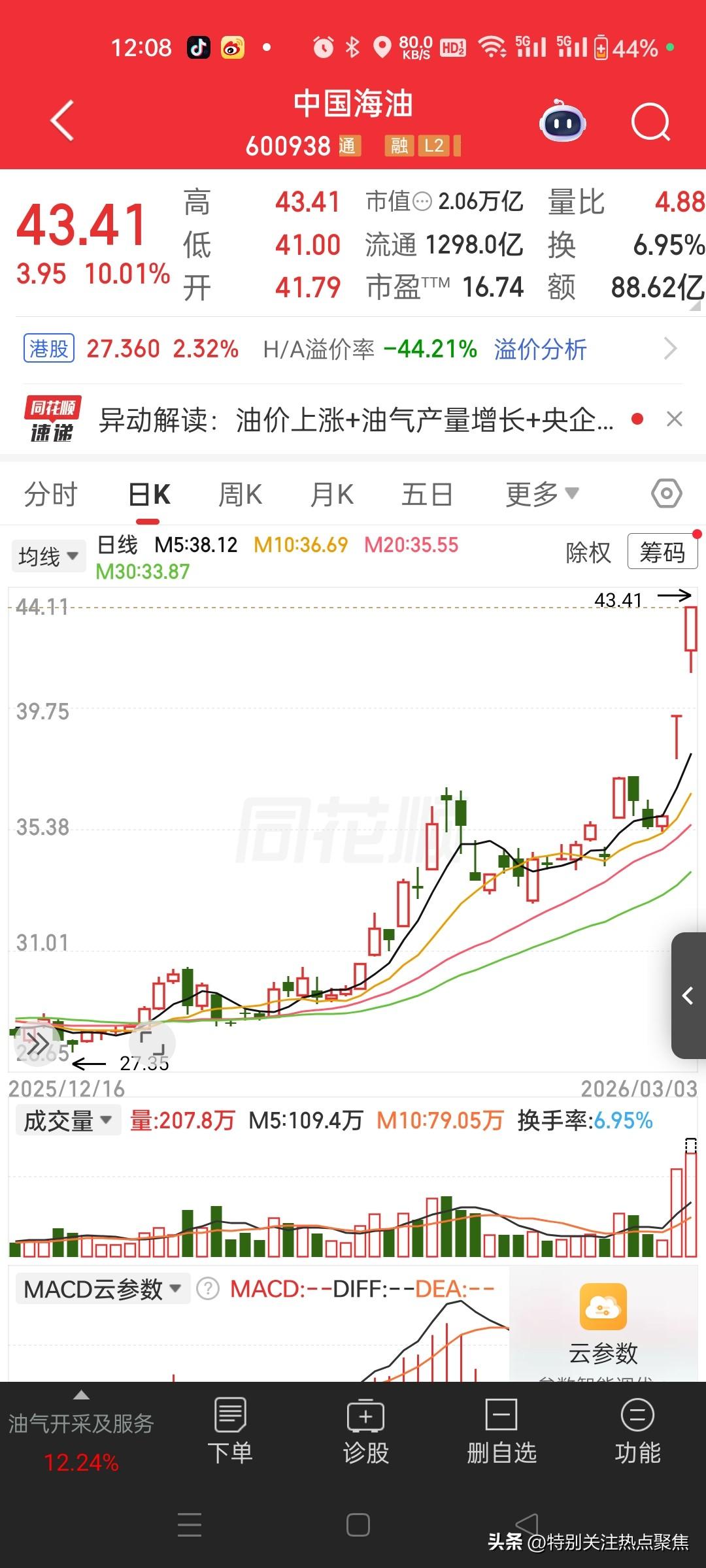
Task: Open the 功能 functions icon
Action: point(637,1424)
